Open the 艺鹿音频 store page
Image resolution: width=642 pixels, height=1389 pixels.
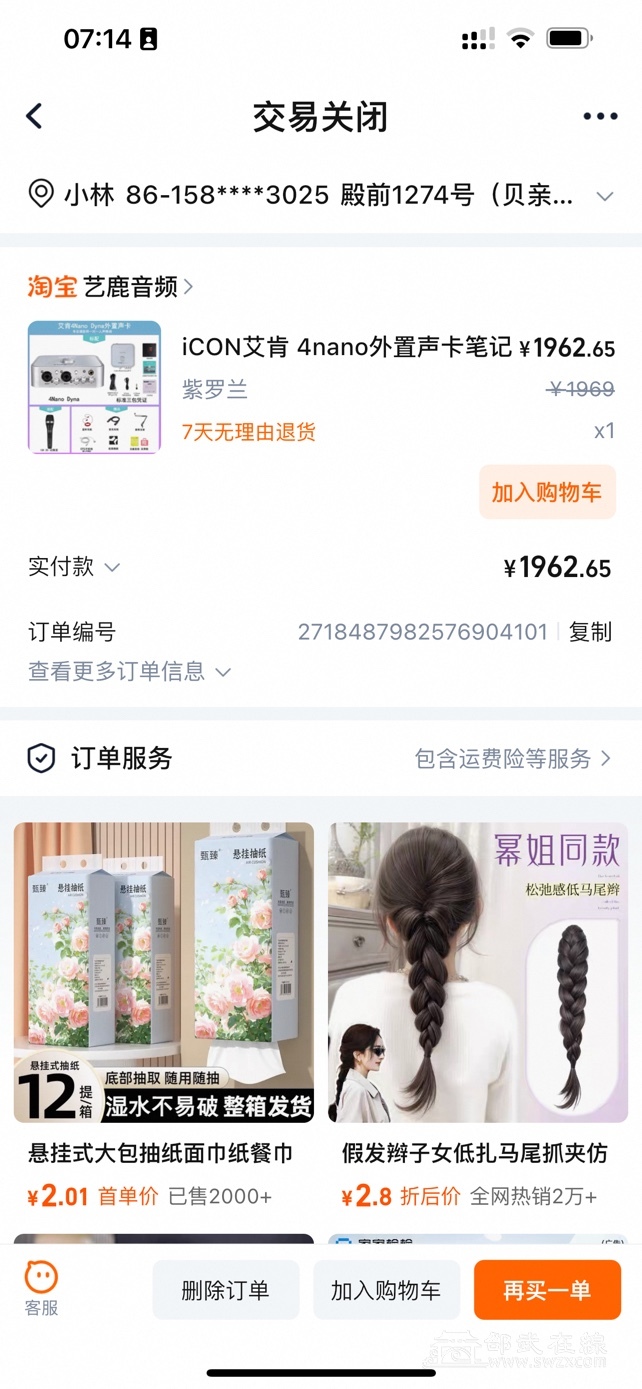[130, 287]
